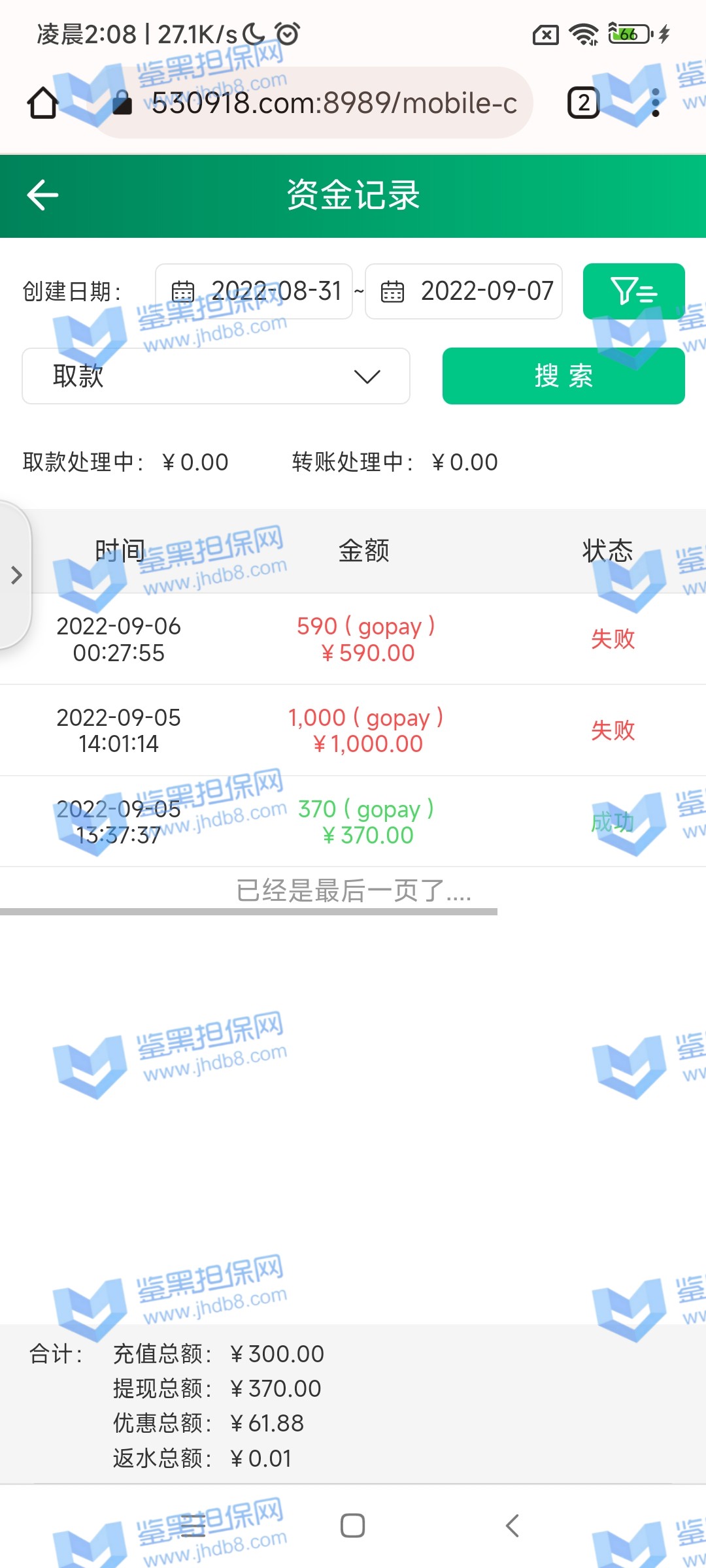Open the system recent apps view
This screenshot has height=1568, width=706.
[192, 1526]
